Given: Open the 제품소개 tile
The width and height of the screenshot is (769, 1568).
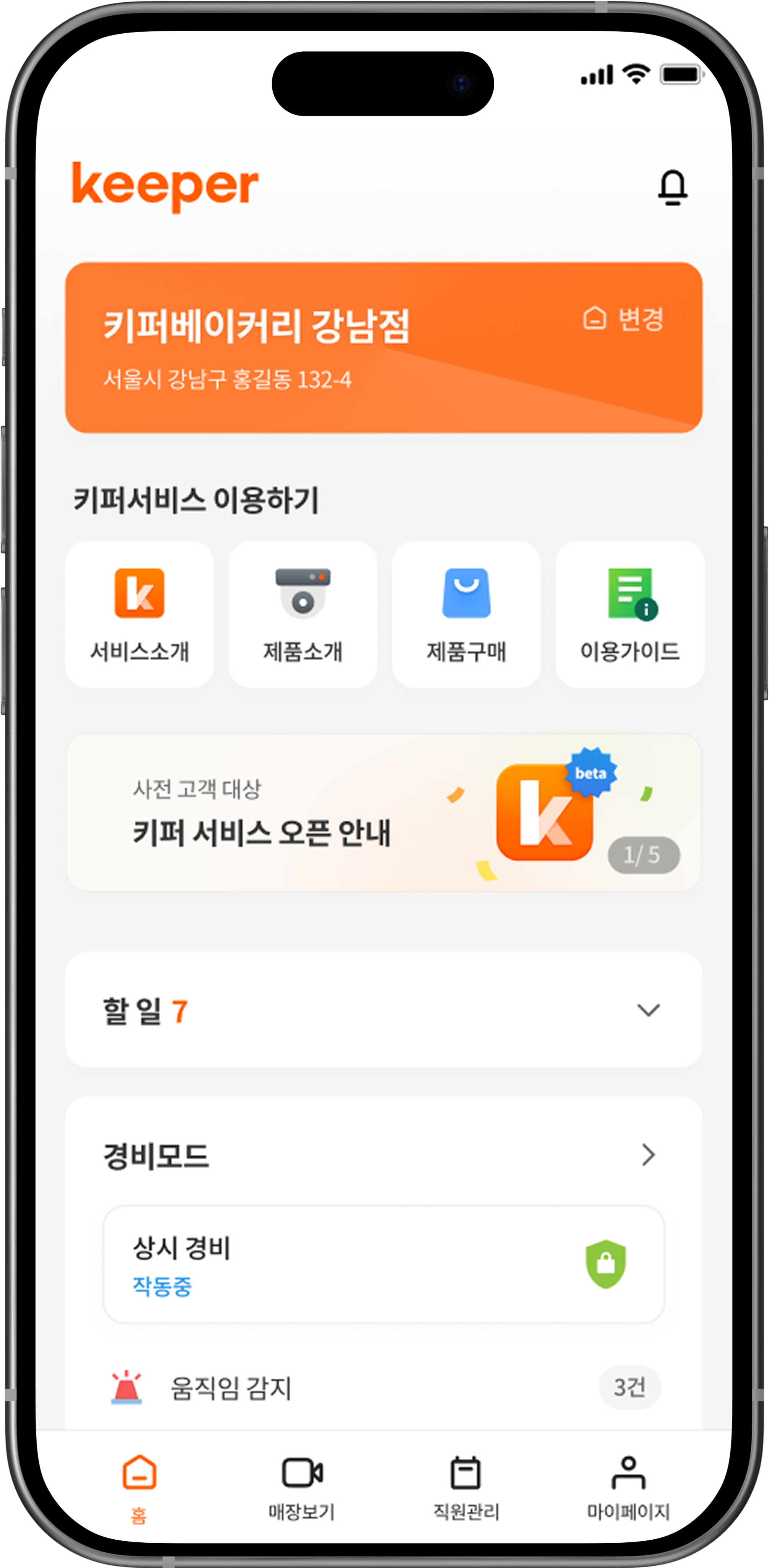Looking at the screenshot, I should pyautogui.click(x=303, y=615).
